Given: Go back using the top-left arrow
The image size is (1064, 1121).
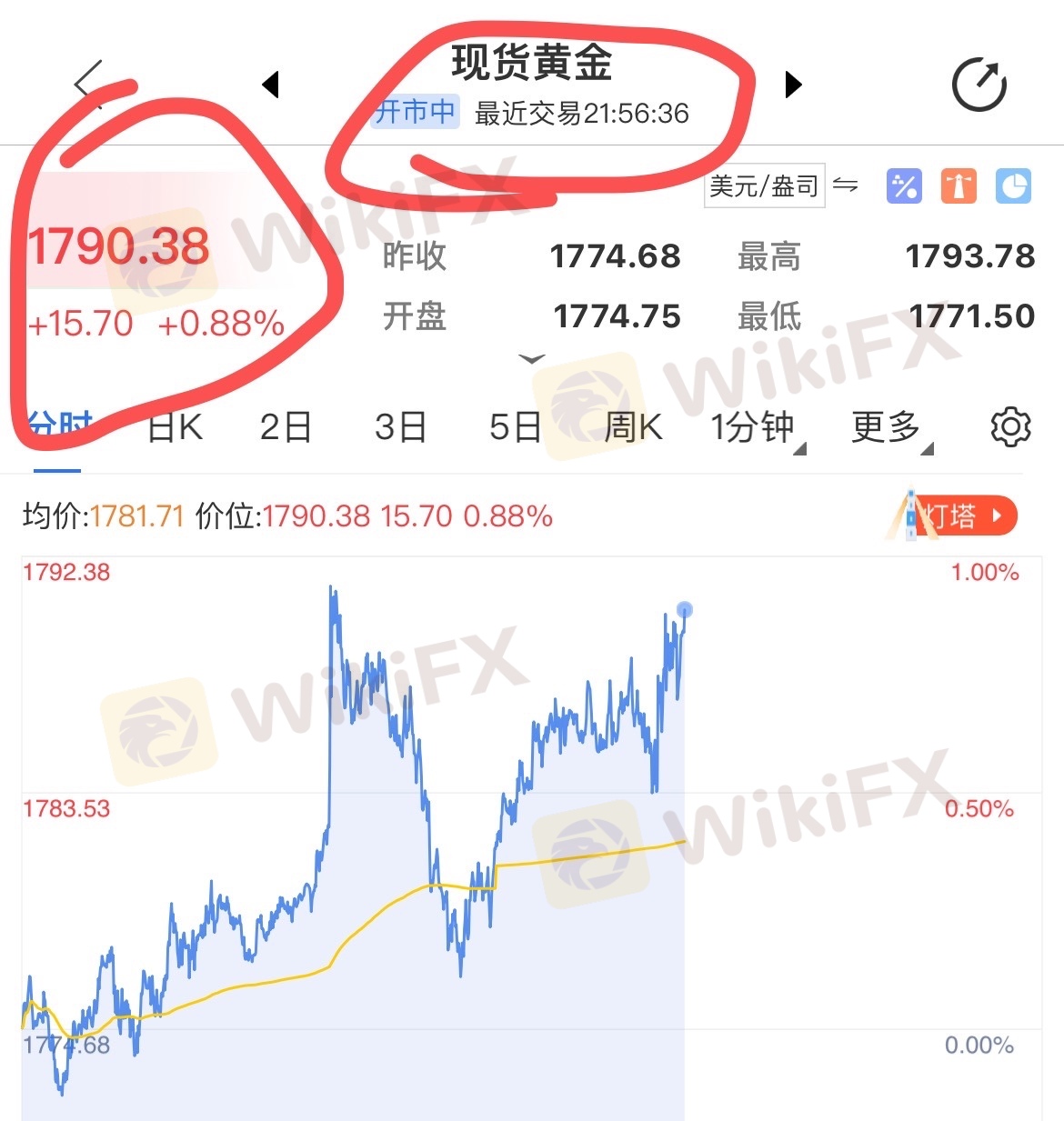Looking at the screenshot, I should point(88,84).
